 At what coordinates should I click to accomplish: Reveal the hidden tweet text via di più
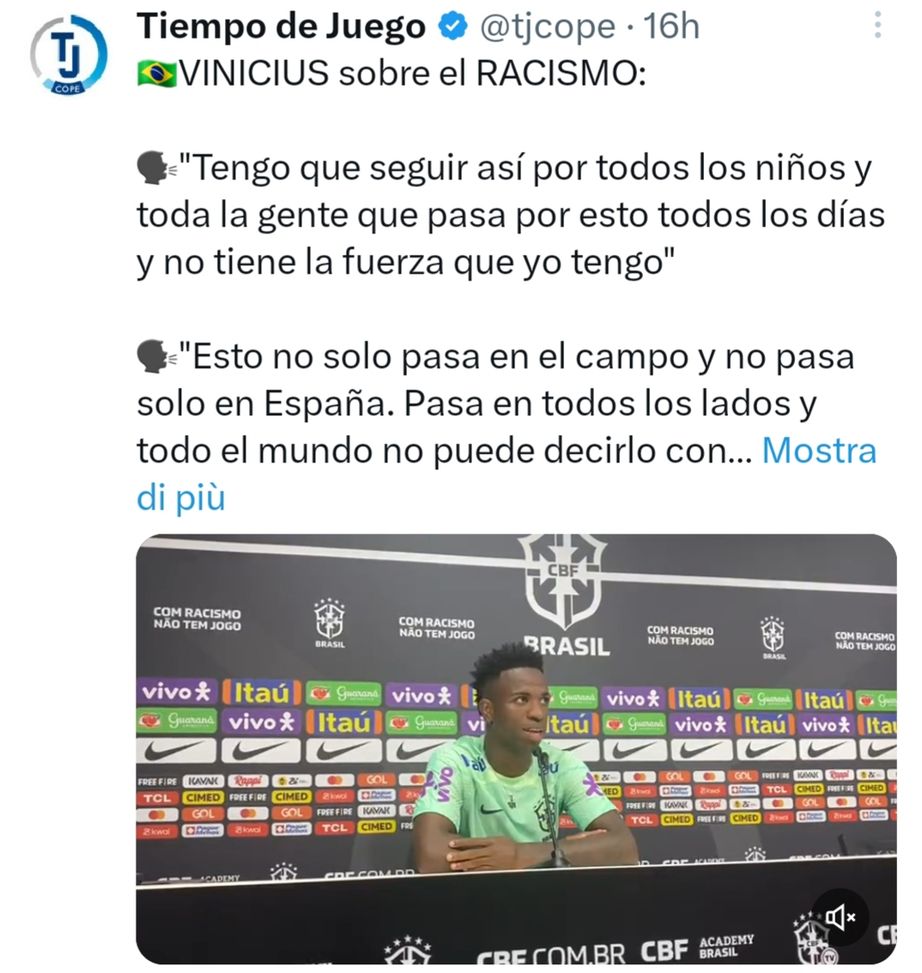(x=182, y=493)
